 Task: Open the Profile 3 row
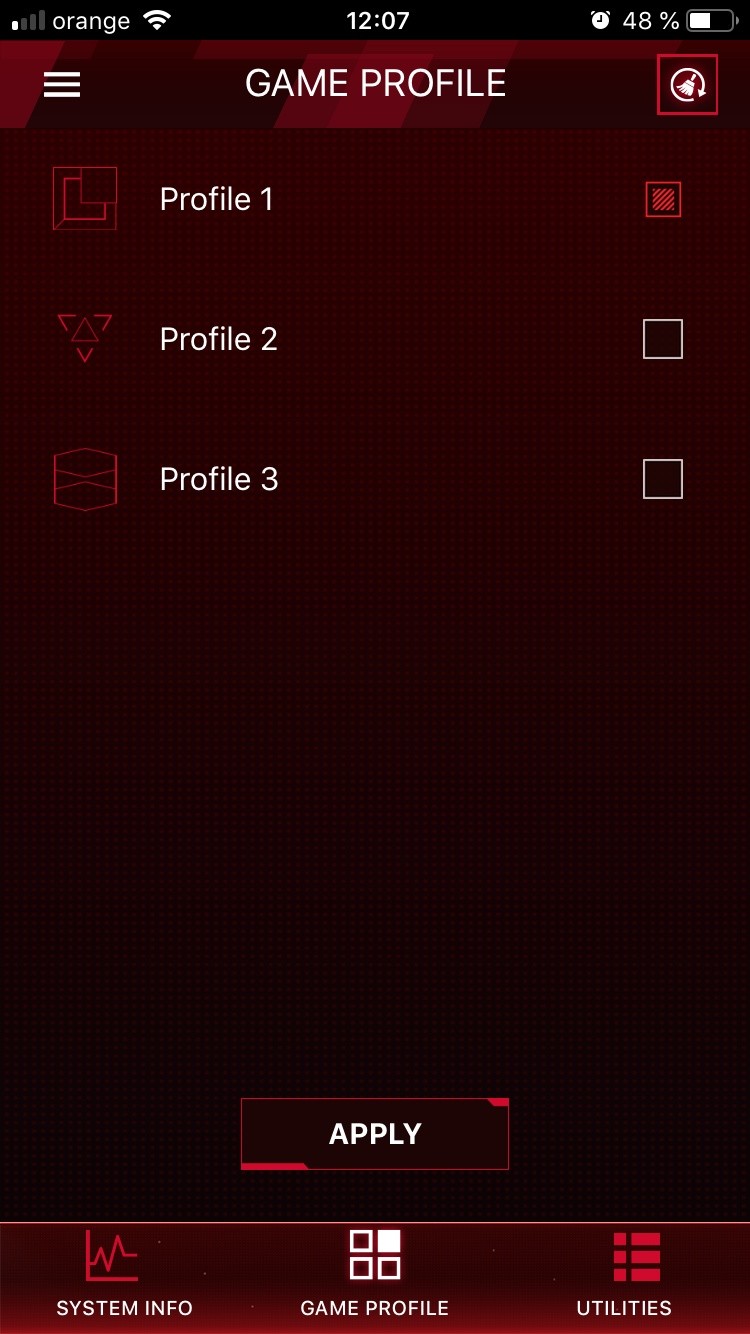coord(375,479)
